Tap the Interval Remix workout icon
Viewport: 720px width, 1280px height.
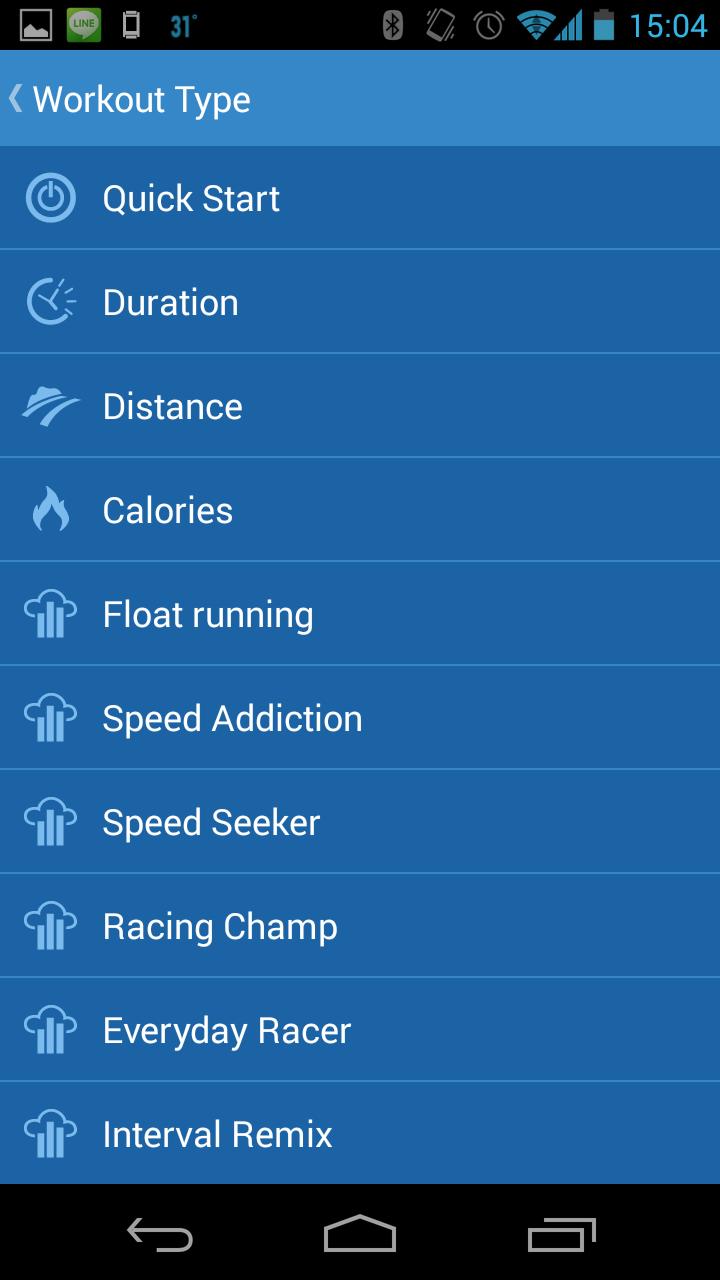(50, 1133)
